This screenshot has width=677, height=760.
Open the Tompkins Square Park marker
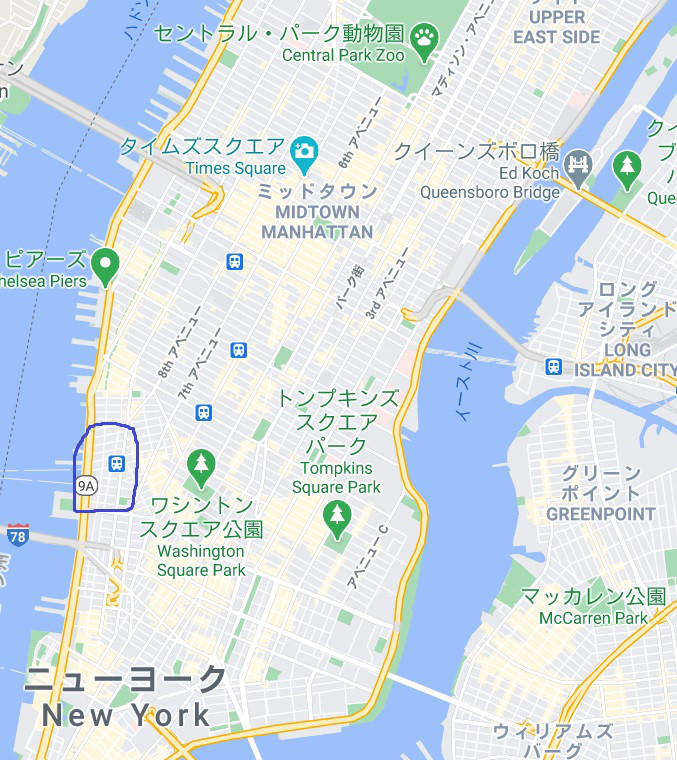(x=337, y=516)
